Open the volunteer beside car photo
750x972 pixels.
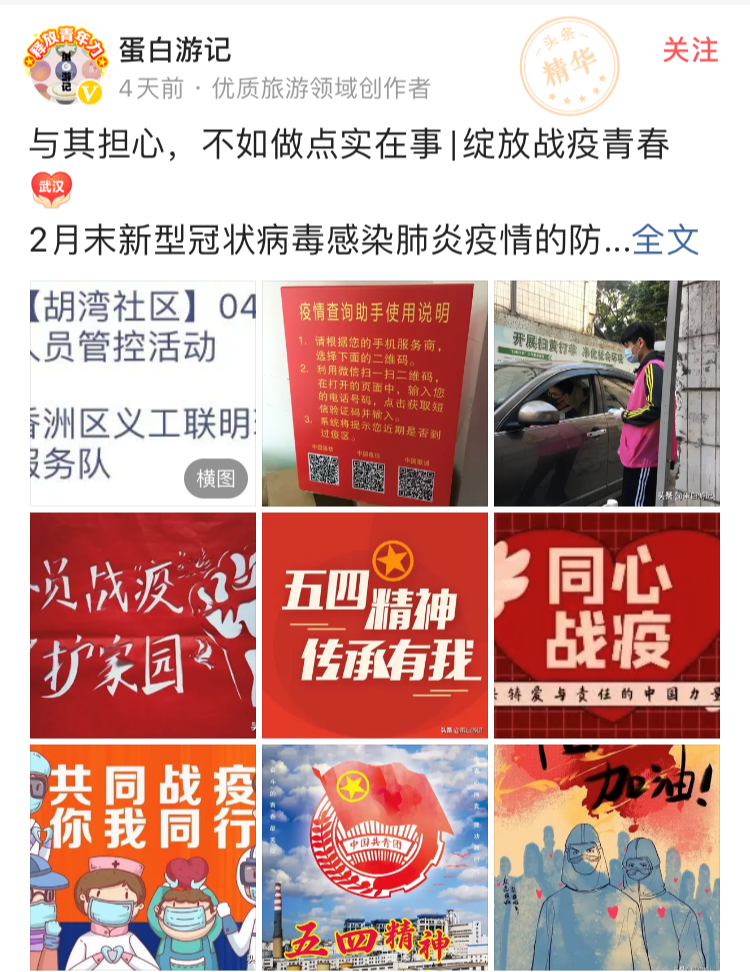pyautogui.click(x=606, y=393)
